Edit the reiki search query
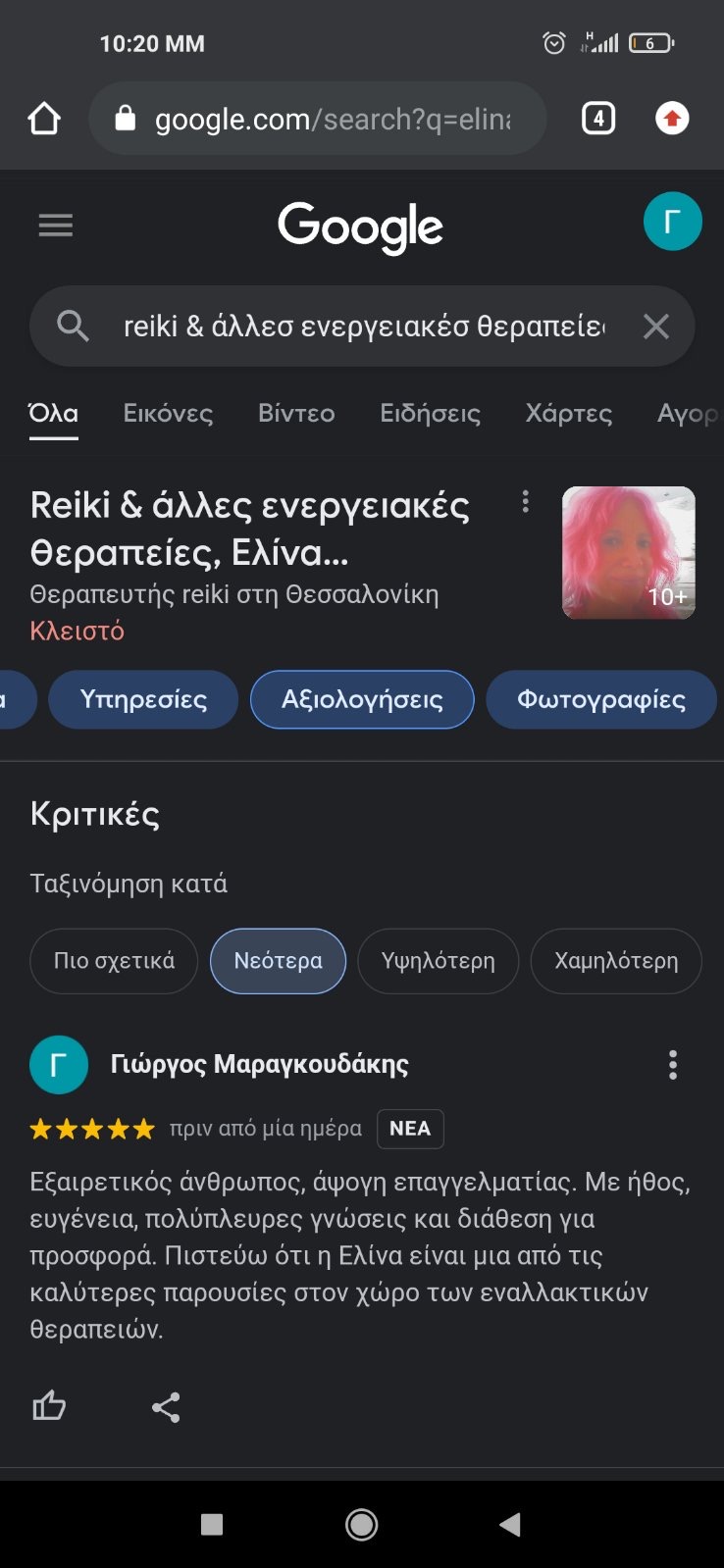The height and width of the screenshot is (1568, 724). pos(363,327)
